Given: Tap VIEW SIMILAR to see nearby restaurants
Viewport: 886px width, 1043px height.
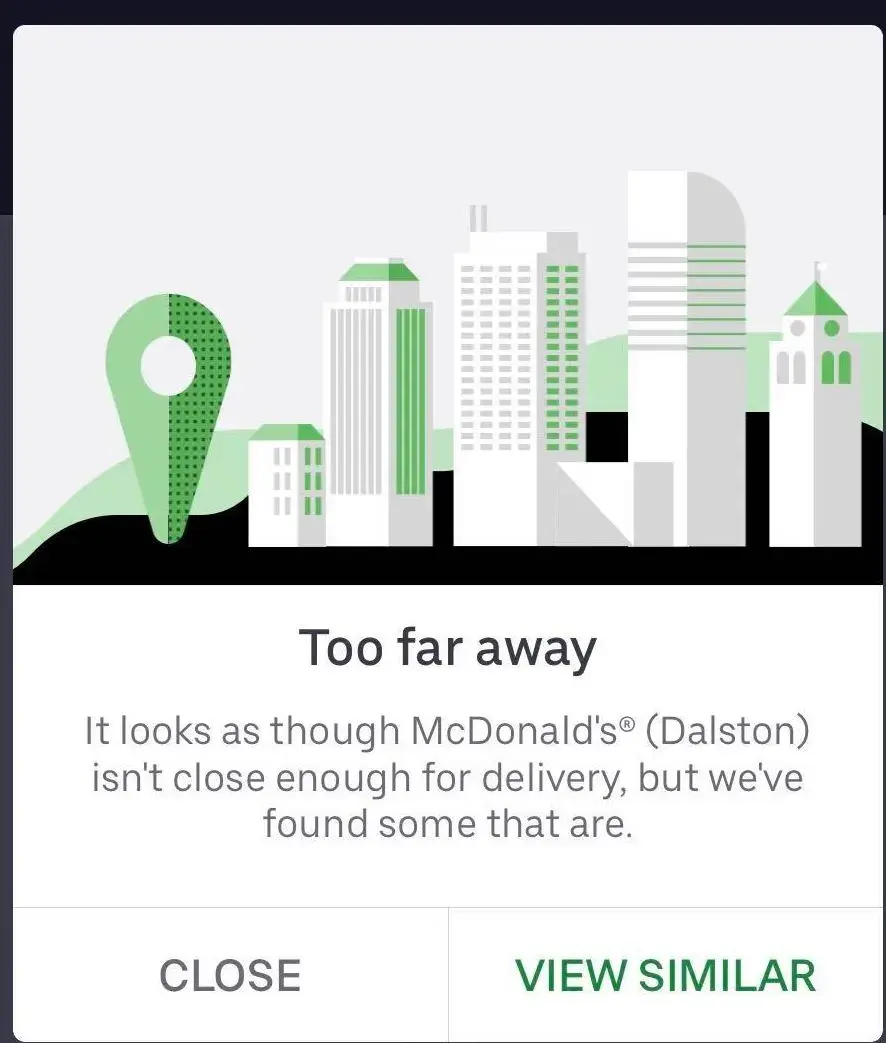Looking at the screenshot, I should click(665, 975).
